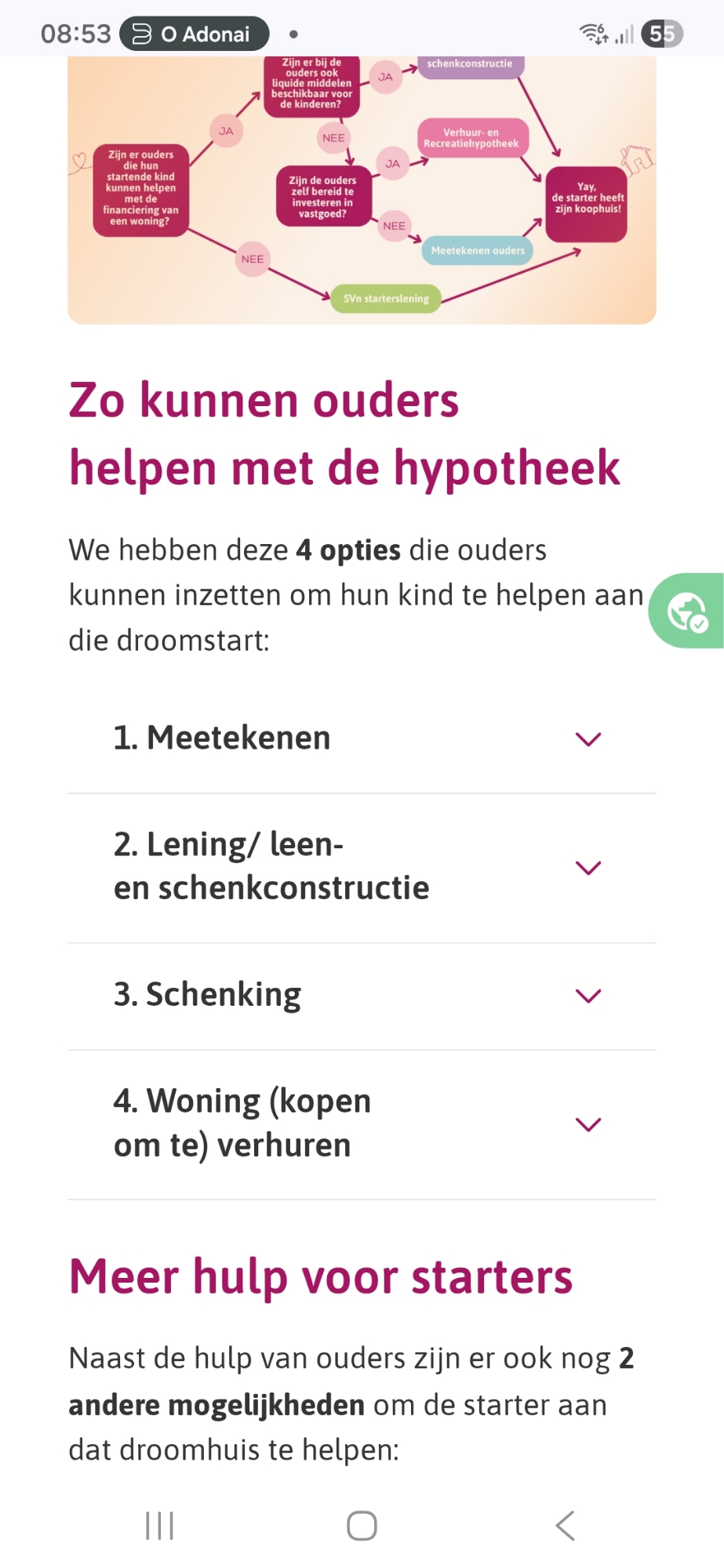Expand the 1. Meetekenen section

361,739
